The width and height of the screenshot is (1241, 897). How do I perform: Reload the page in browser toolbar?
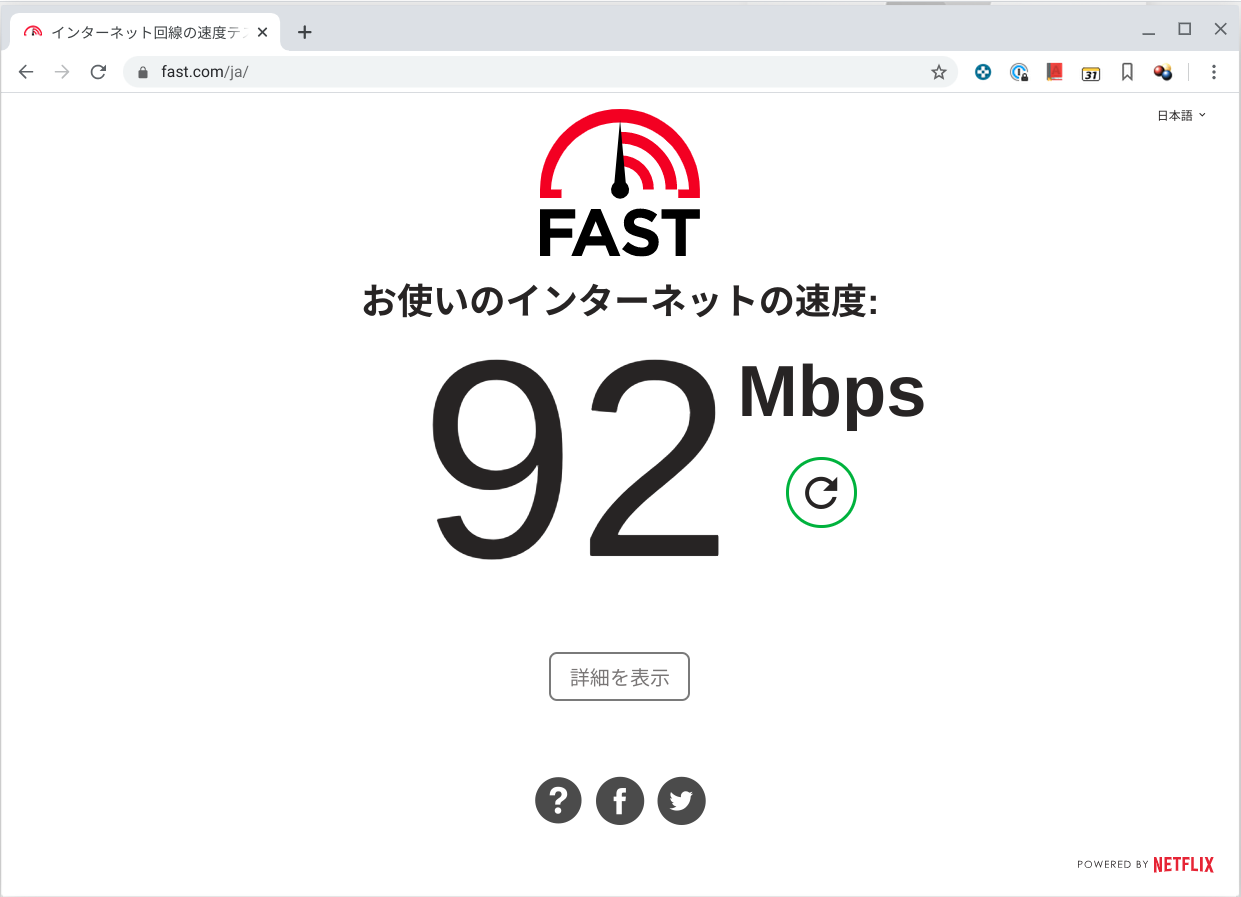pyautogui.click(x=98, y=72)
